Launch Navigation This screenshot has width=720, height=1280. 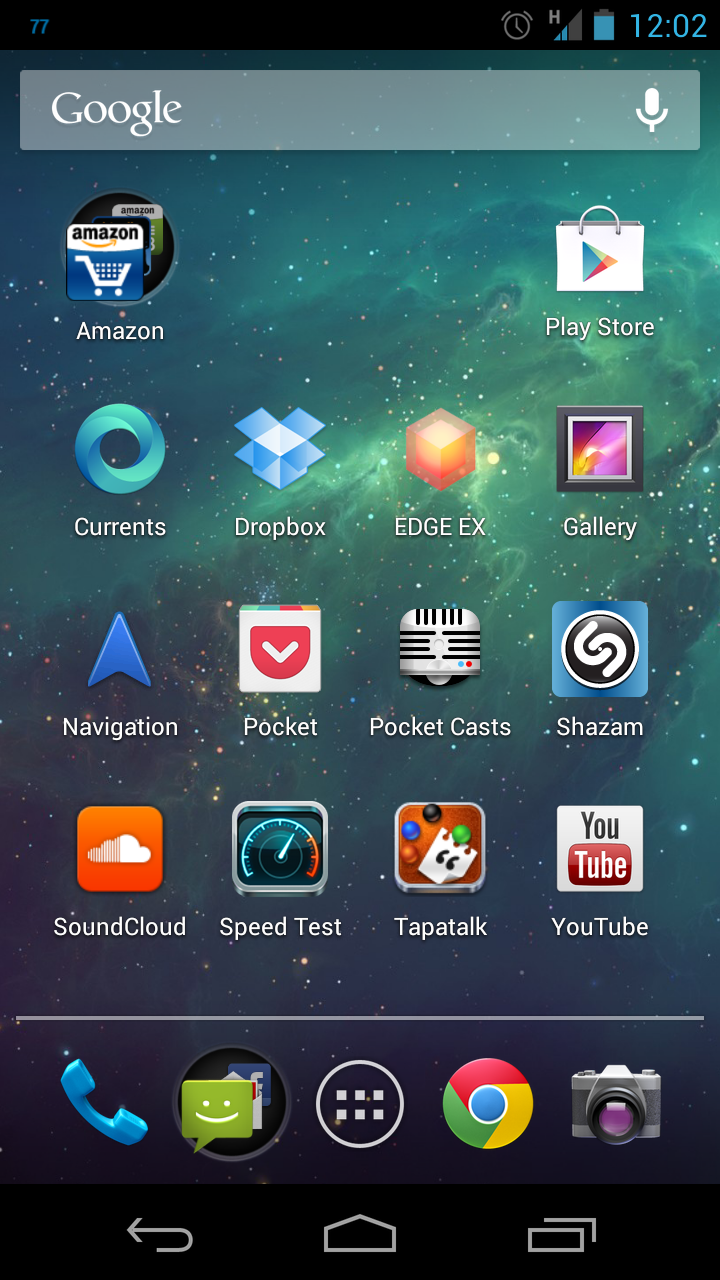pyautogui.click(x=120, y=650)
